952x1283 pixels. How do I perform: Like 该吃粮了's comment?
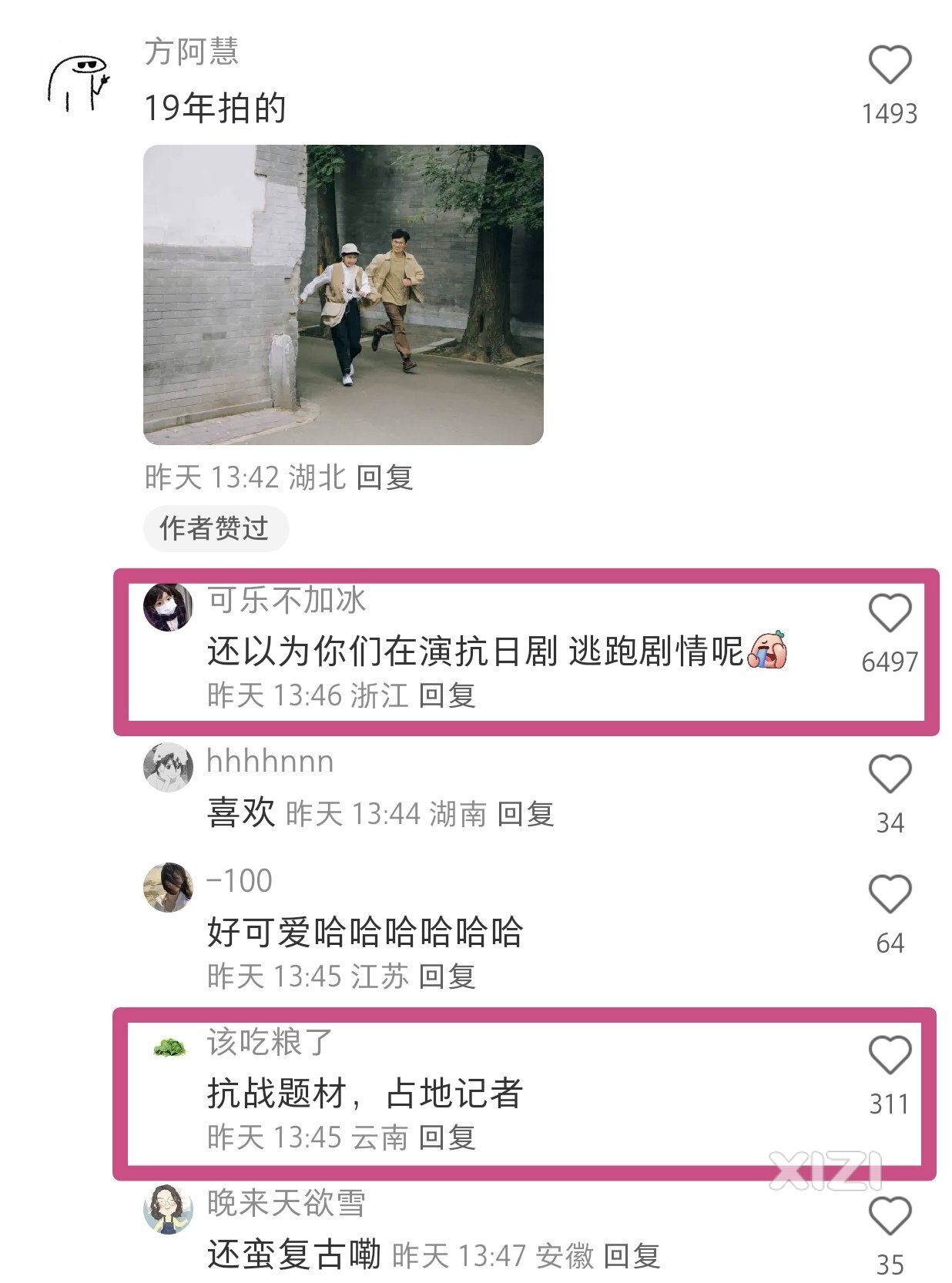890,1055
